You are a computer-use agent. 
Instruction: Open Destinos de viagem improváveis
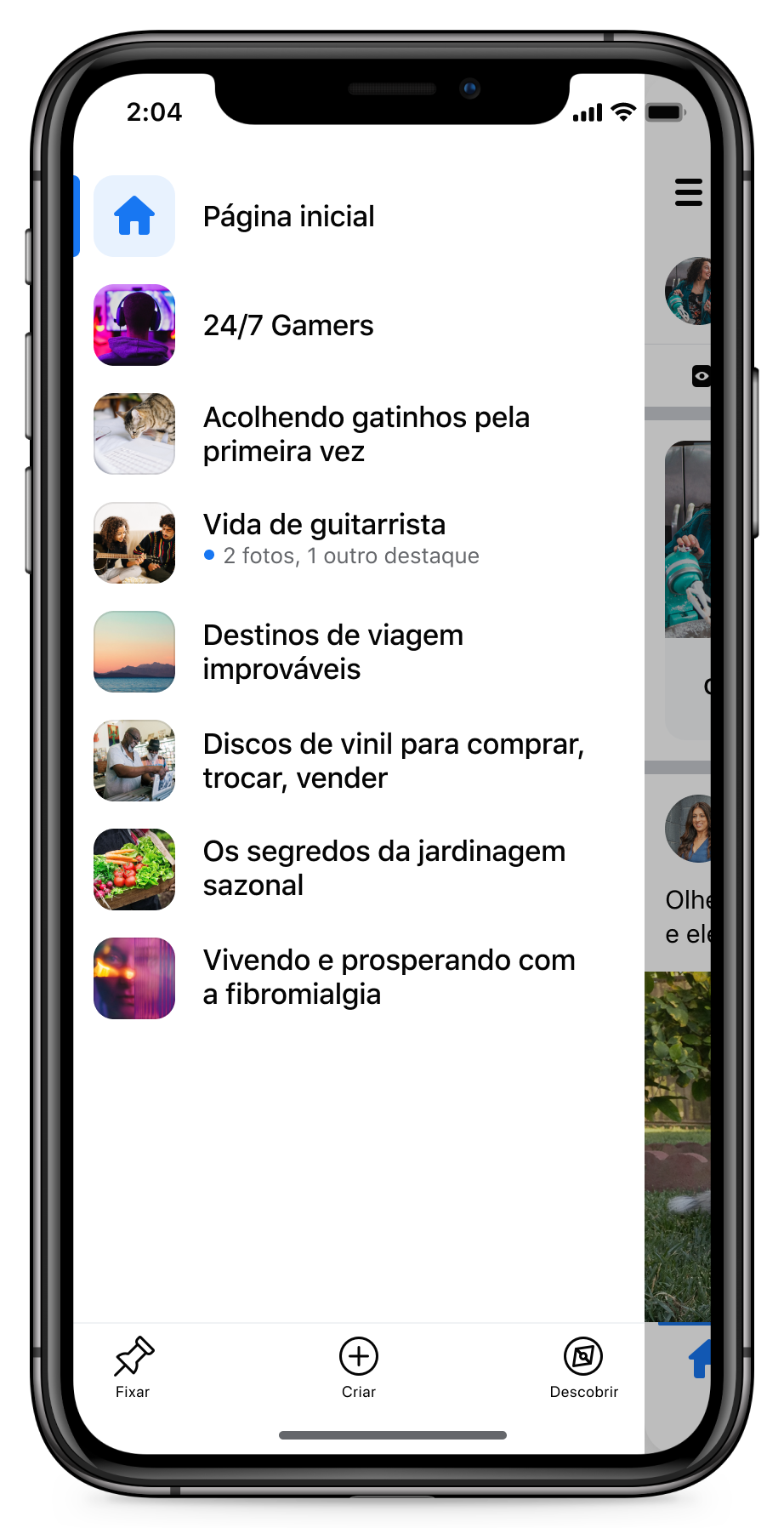[x=332, y=652]
